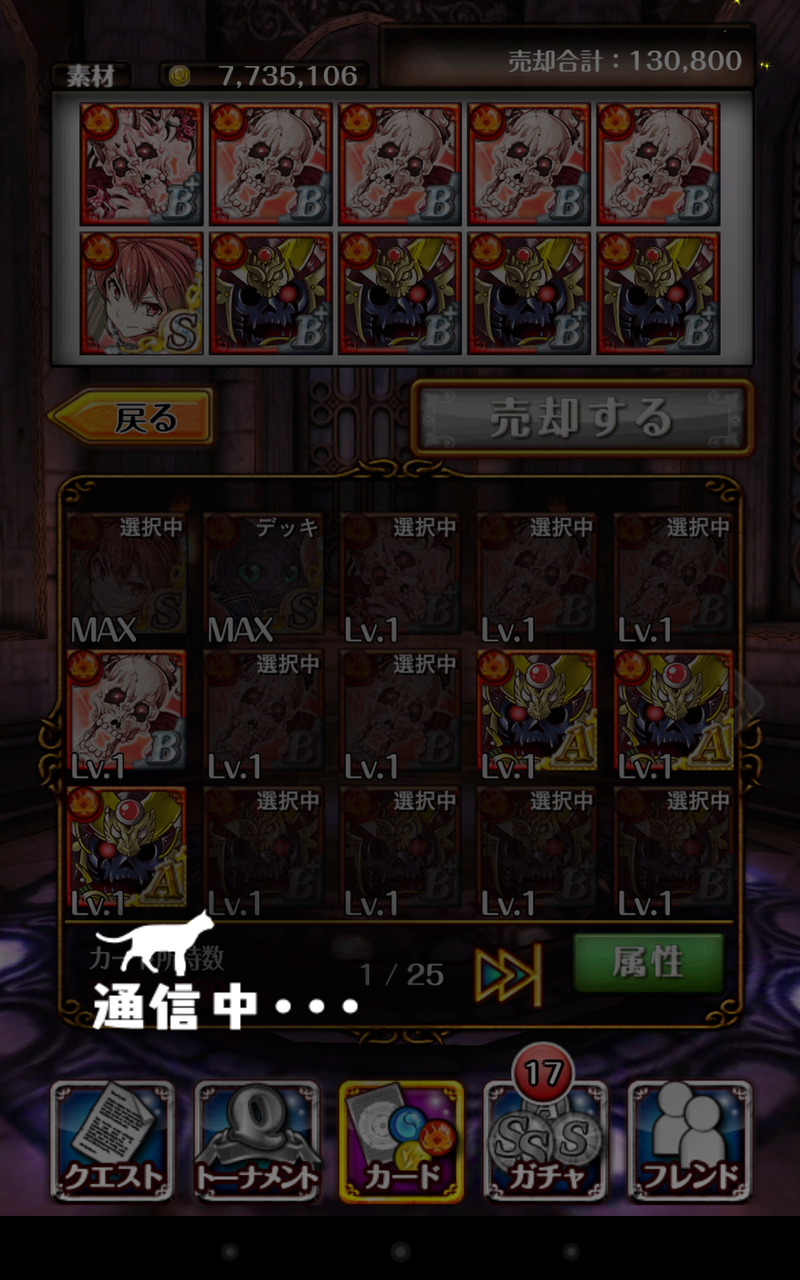The image size is (800, 1280).
Task: Open the フレンド friend tab
Action: pyautogui.click(x=689, y=1141)
